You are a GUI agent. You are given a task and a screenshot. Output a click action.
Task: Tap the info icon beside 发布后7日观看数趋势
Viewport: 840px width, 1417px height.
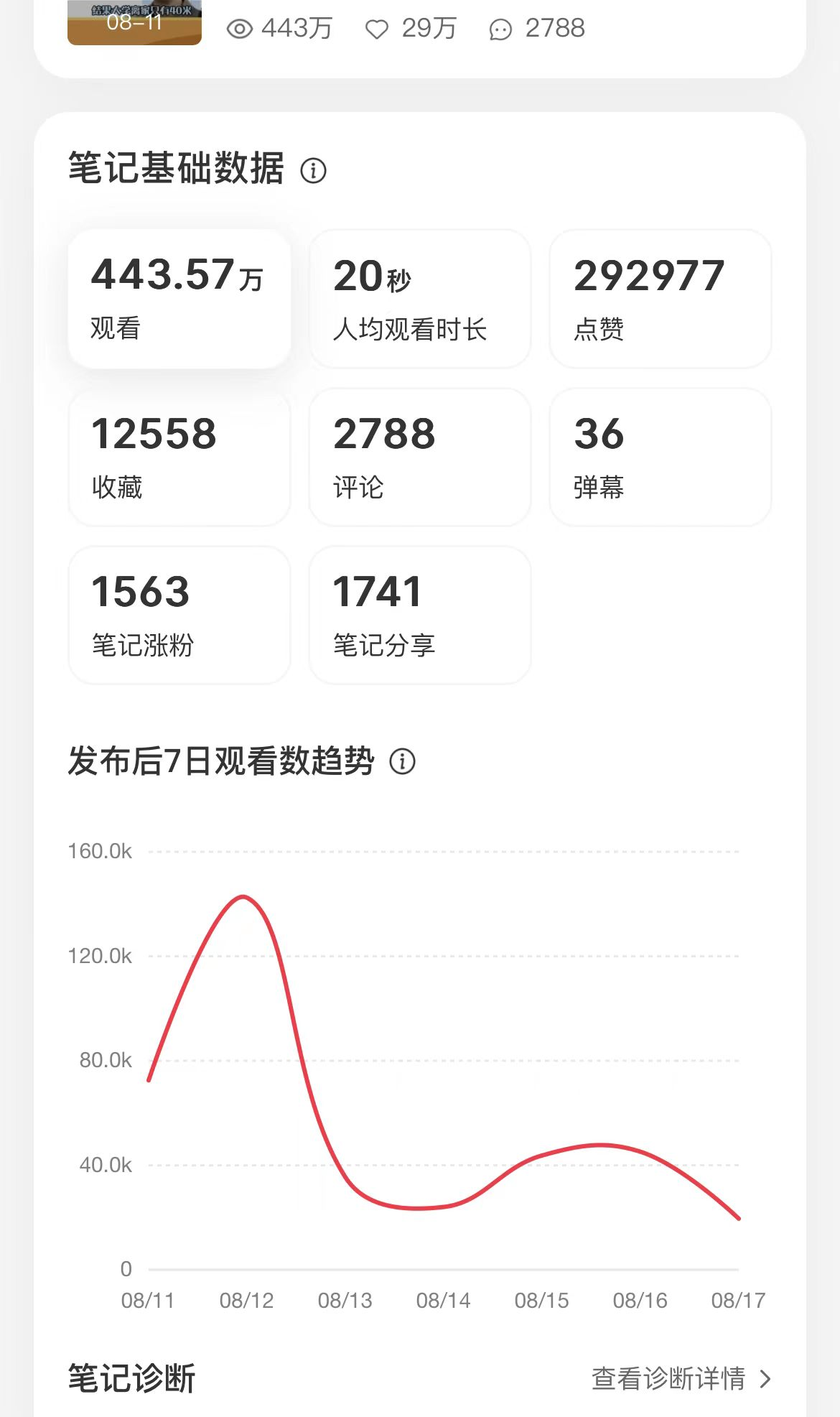[x=402, y=761]
